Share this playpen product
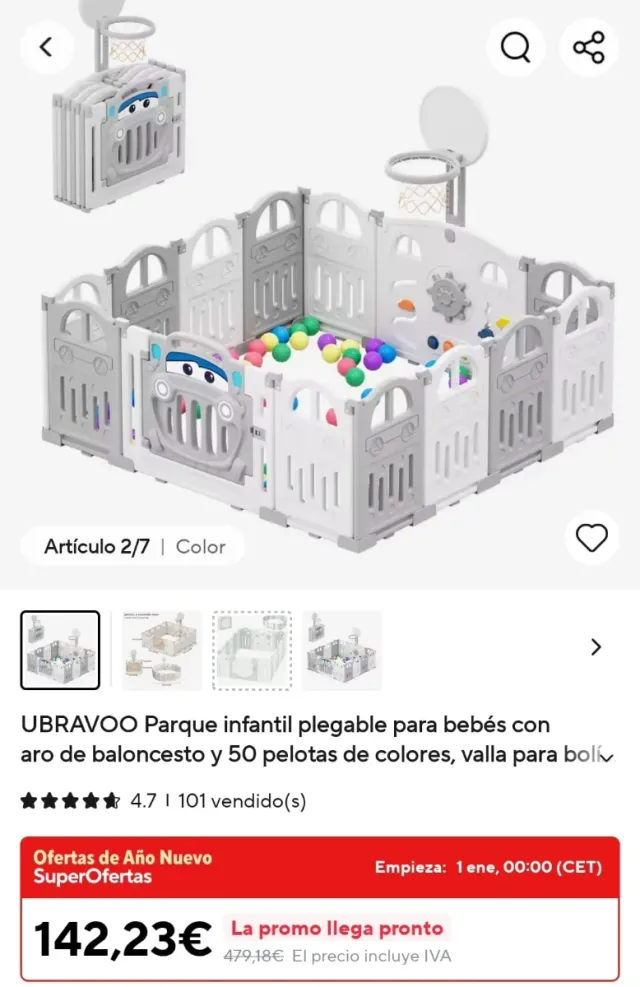Image resolution: width=640 pixels, height=987 pixels. 589,47
